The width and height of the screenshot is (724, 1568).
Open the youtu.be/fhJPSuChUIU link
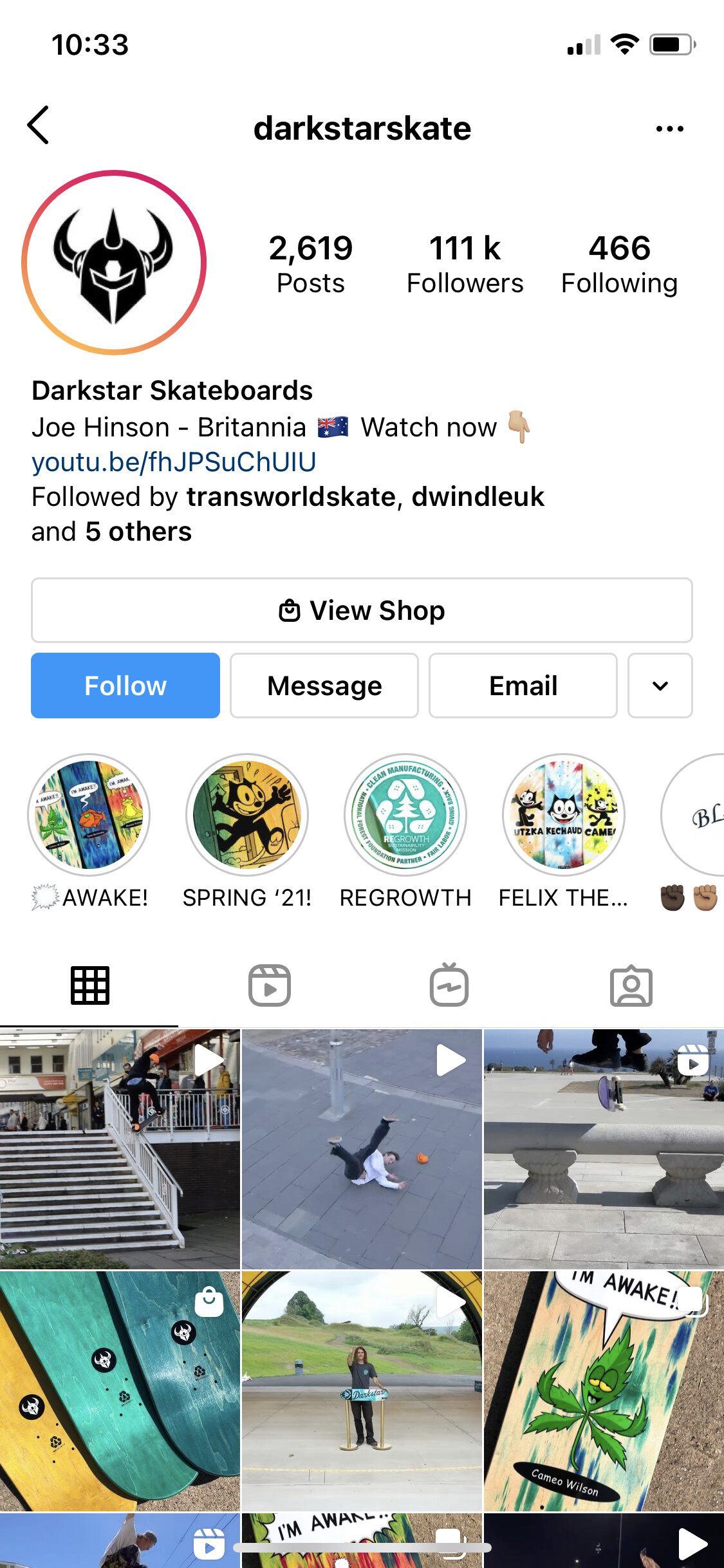[174, 462]
